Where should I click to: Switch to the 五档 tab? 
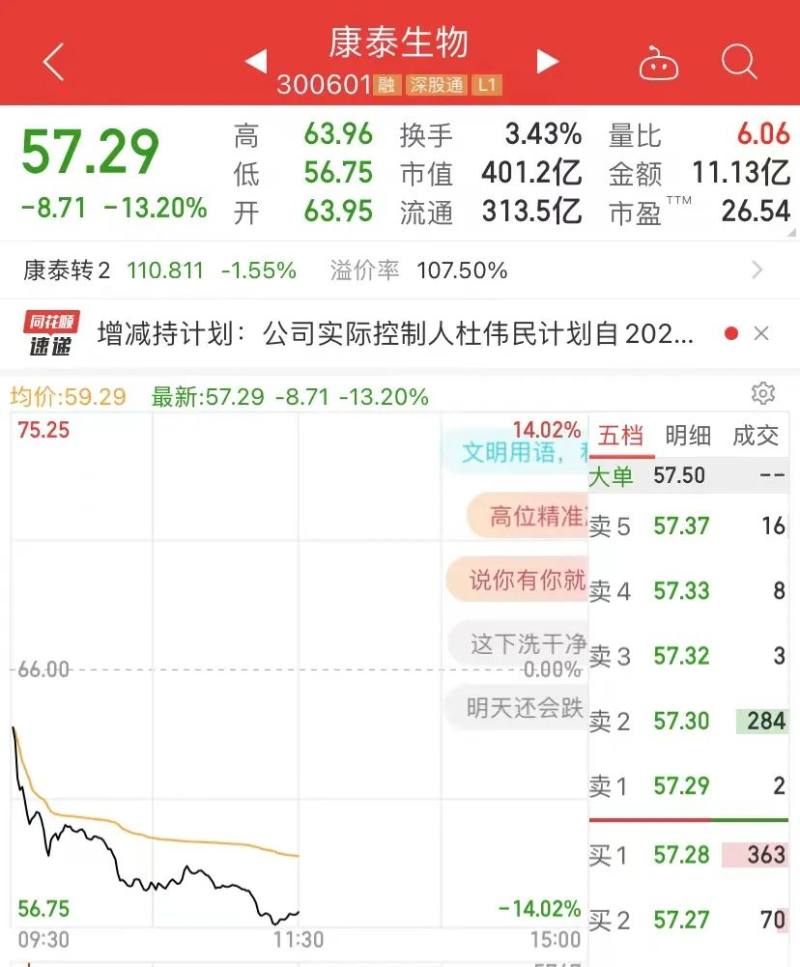pos(620,436)
